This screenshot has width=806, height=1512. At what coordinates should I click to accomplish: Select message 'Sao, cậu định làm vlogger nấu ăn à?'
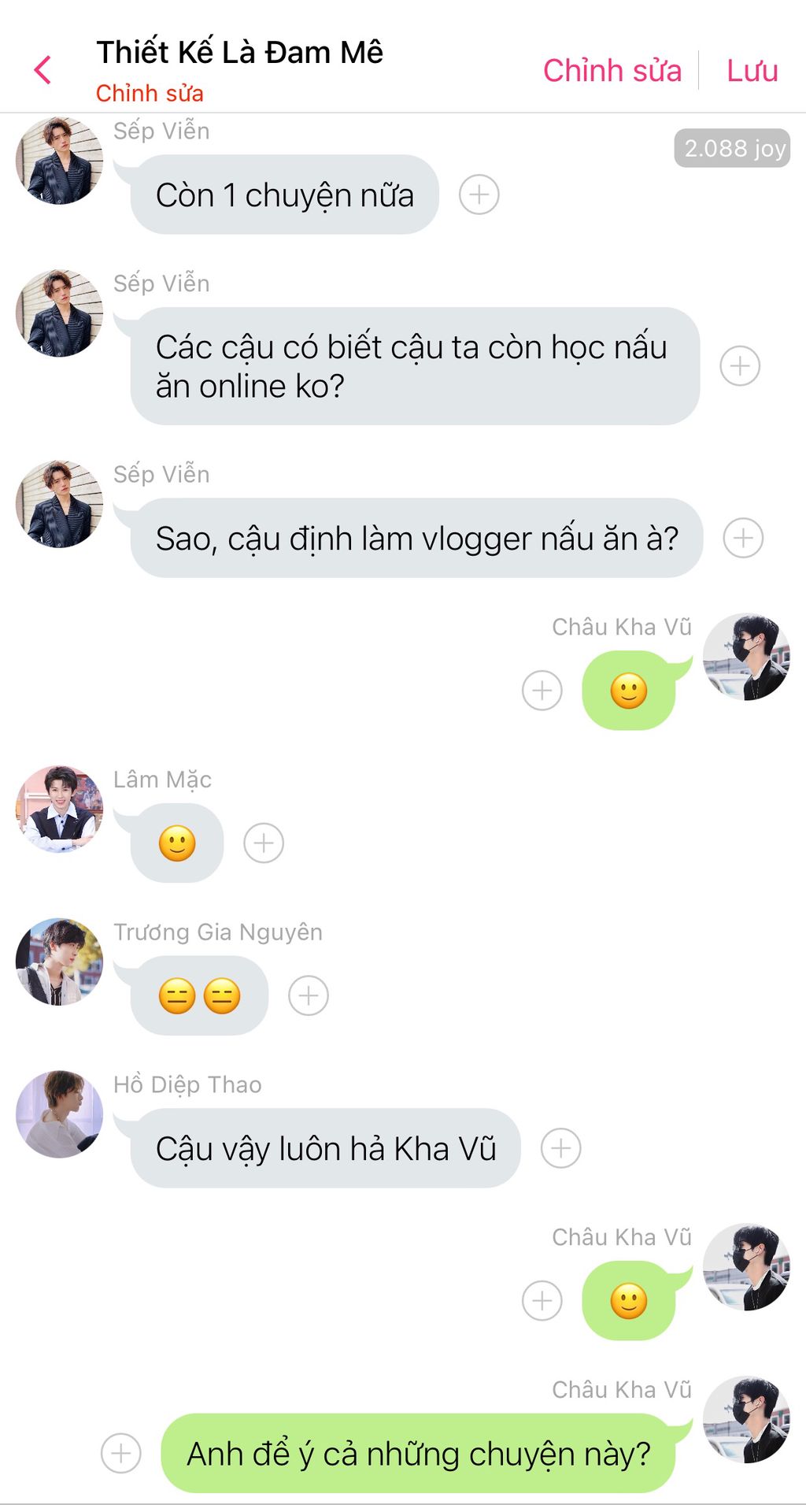coord(416,539)
